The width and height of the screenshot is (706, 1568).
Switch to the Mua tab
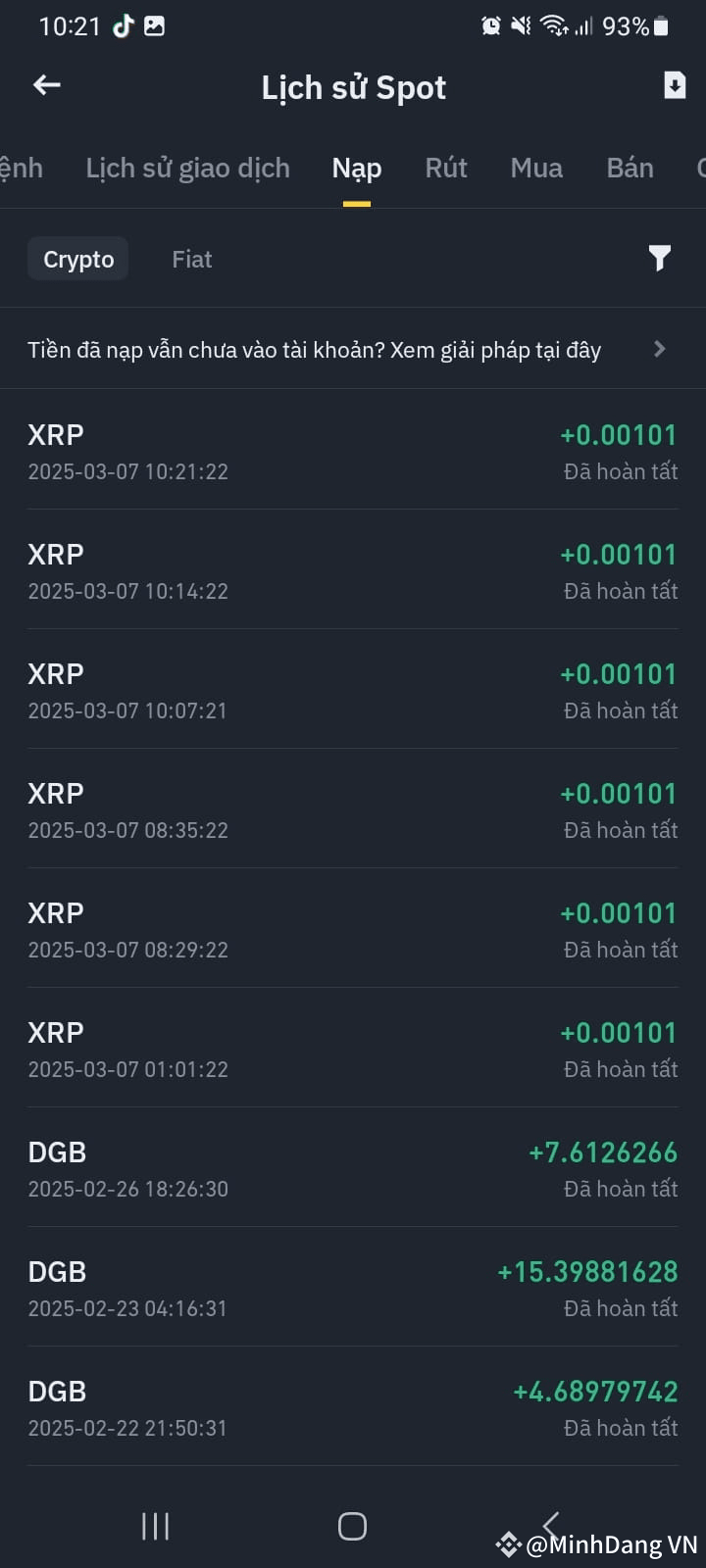point(536,169)
